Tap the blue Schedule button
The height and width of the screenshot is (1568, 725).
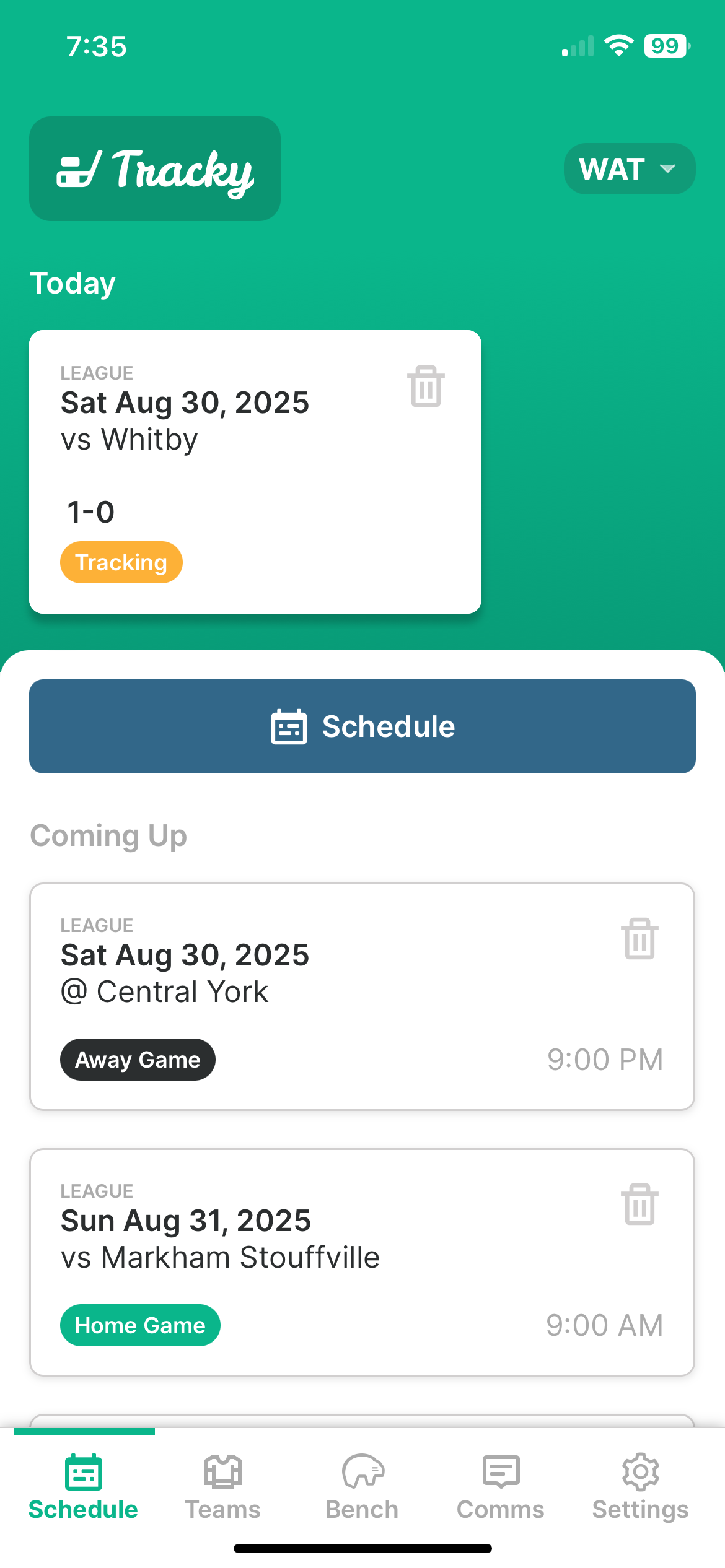[x=362, y=726]
